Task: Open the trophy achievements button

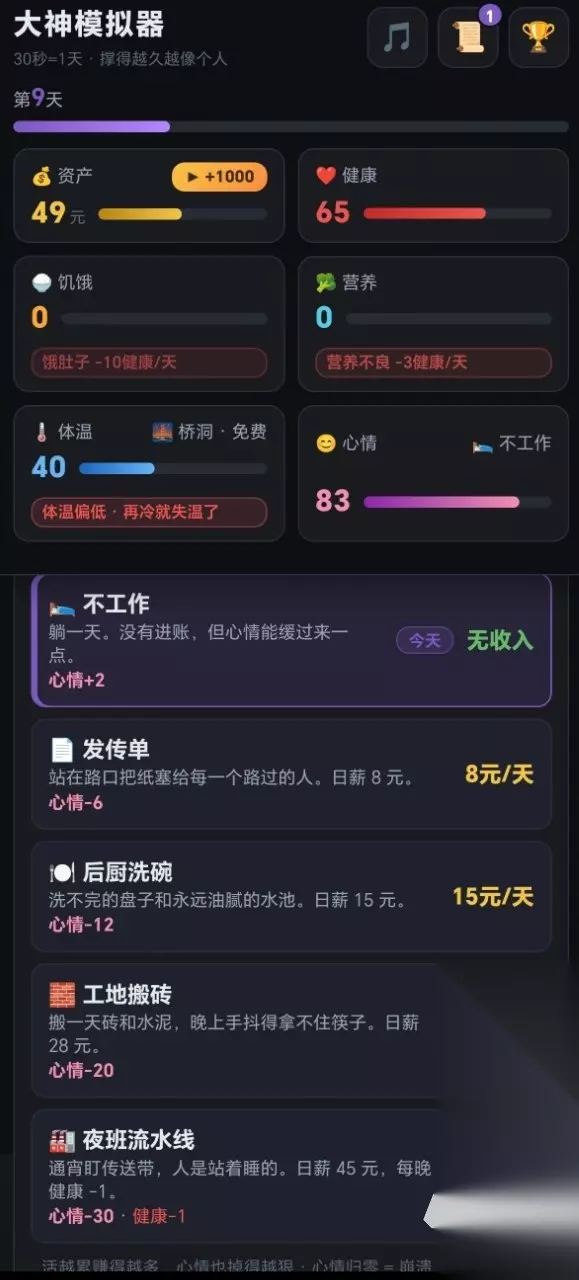Action: tap(538, 38)
